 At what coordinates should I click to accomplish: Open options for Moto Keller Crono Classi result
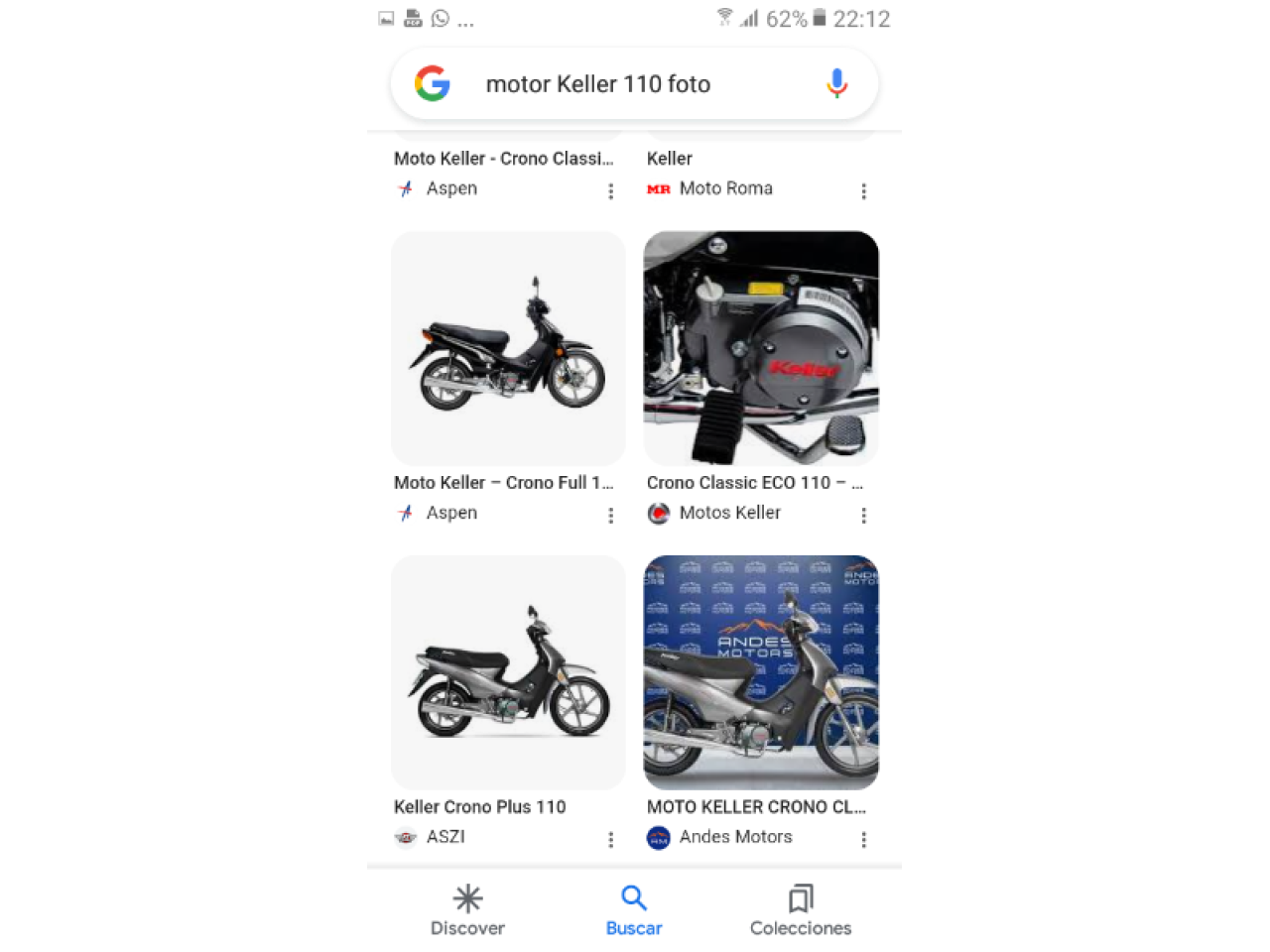(610, 191)
